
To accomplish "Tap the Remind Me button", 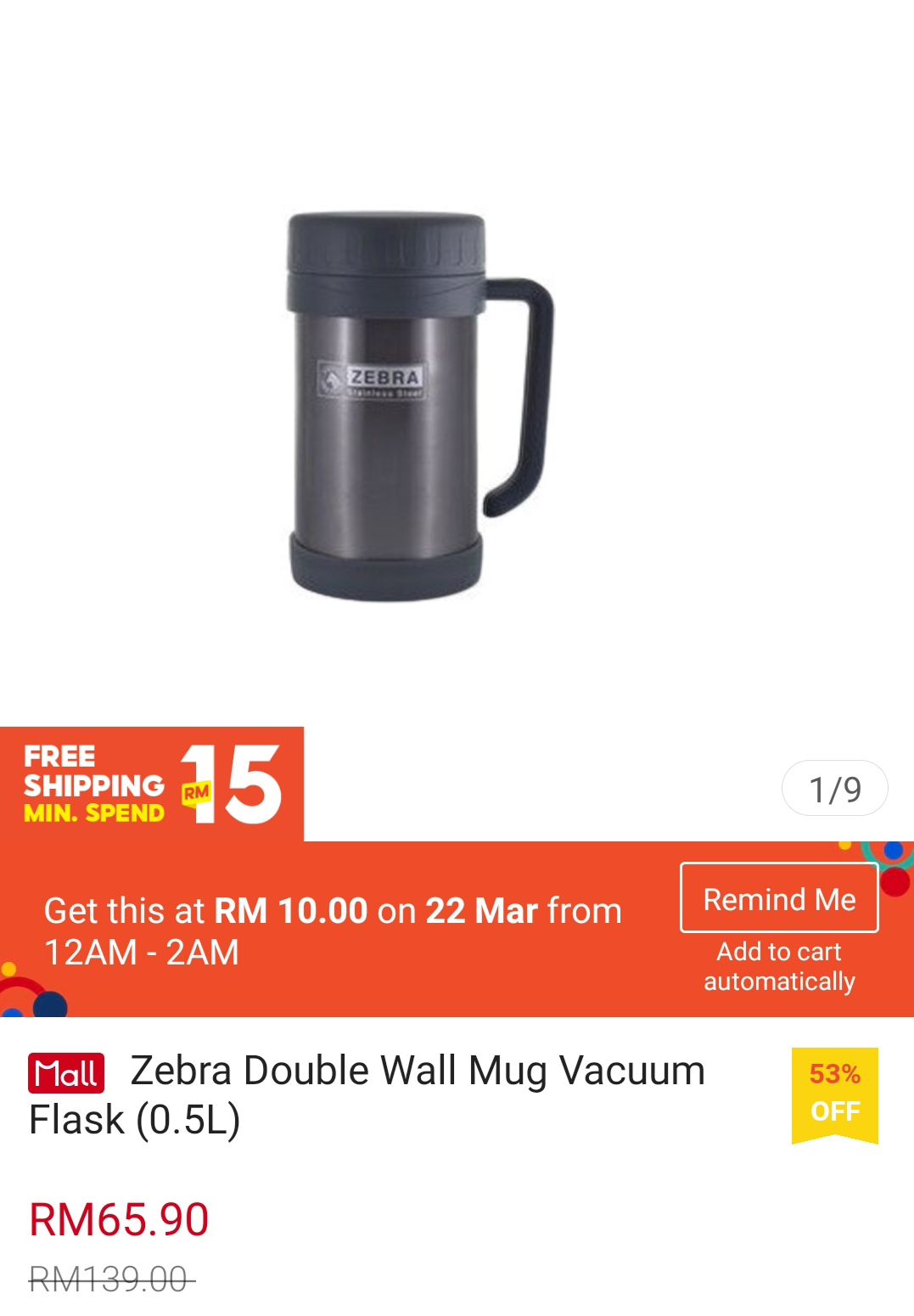I will point(778,898).
